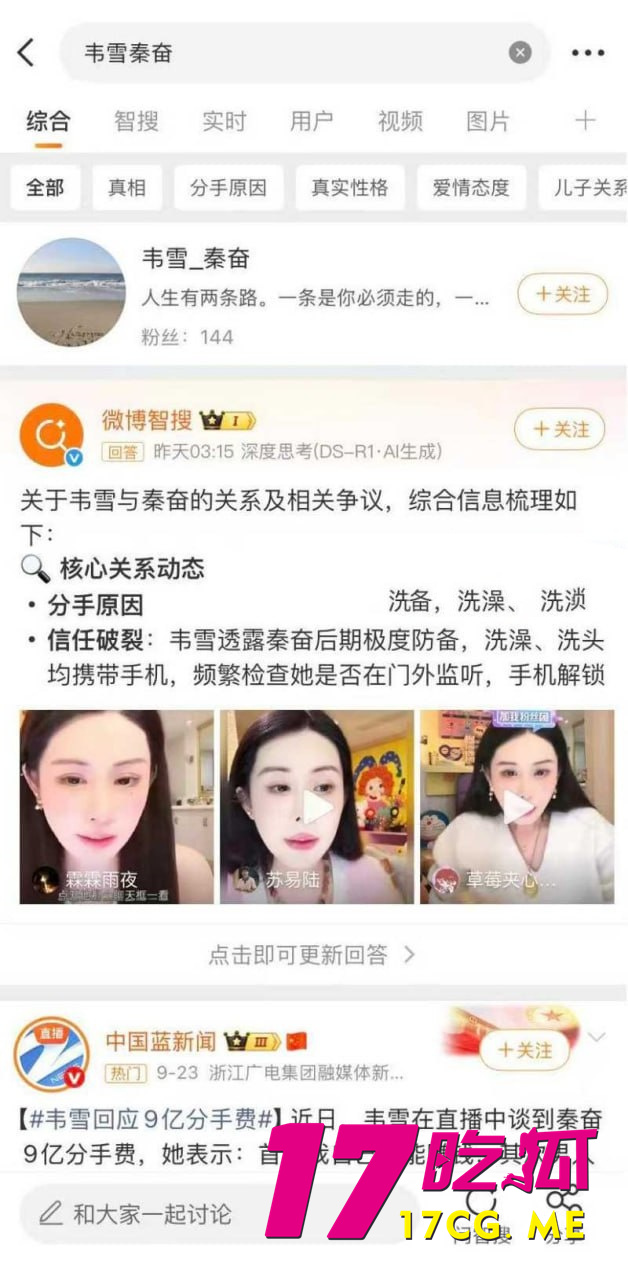Image resolution: width=628 pixels, height=1280 pixels.
Task: Filter results by 分手原因
Action: [x=228, y=188]
